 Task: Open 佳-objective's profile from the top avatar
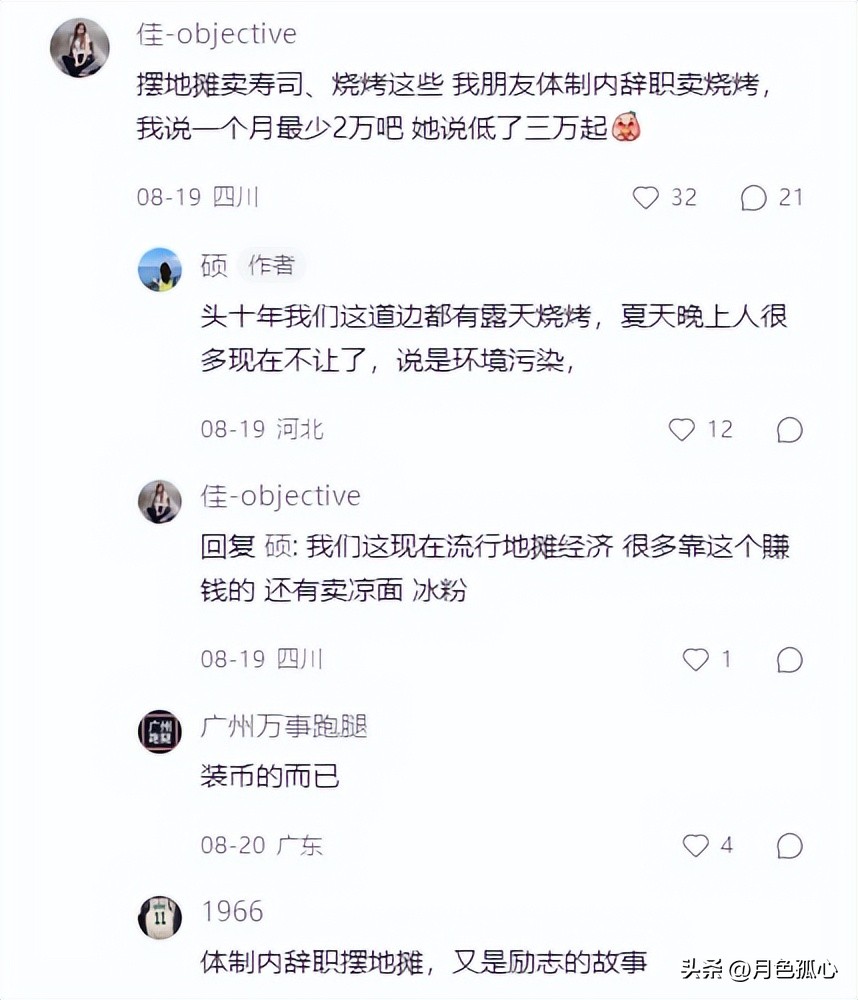click(80, 48)
